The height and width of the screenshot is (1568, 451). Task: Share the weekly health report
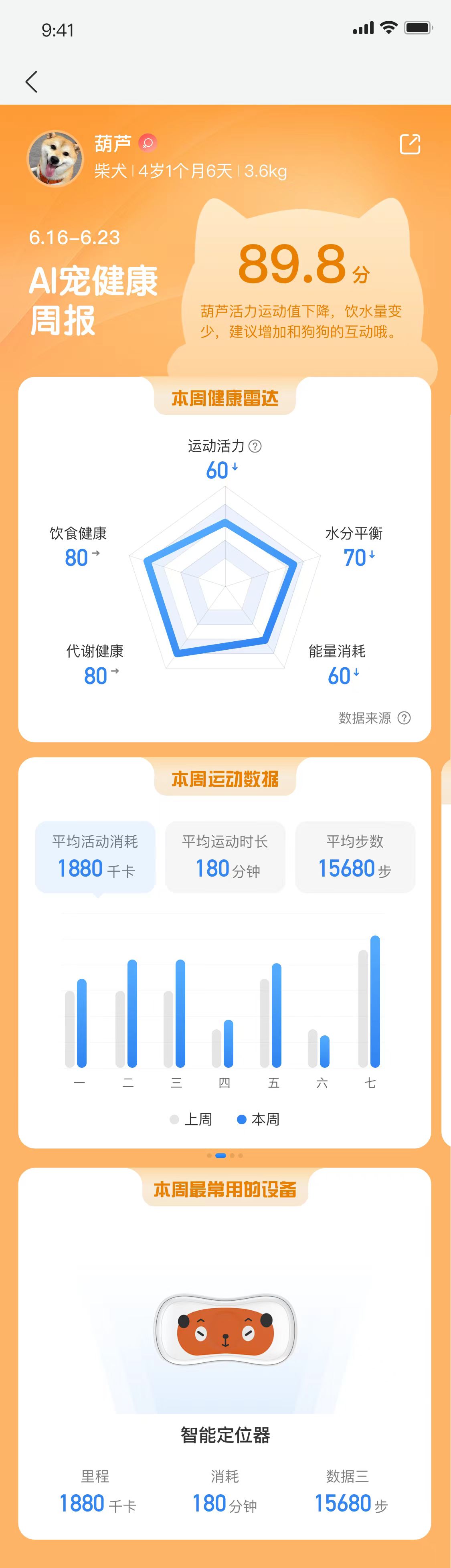point(410,144)
